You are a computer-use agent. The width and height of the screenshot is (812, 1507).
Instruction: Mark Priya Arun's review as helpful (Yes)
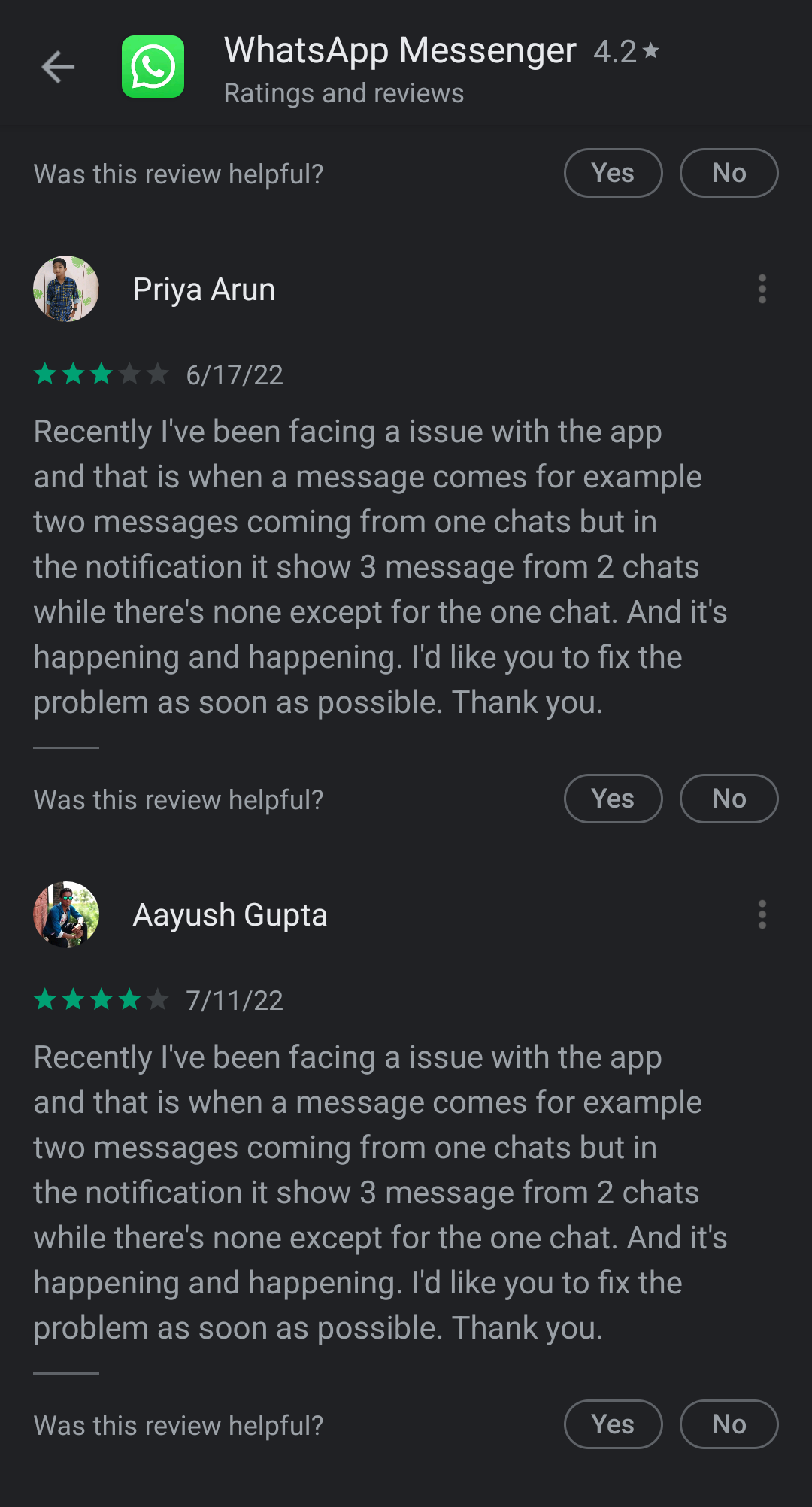coord(613,799)
